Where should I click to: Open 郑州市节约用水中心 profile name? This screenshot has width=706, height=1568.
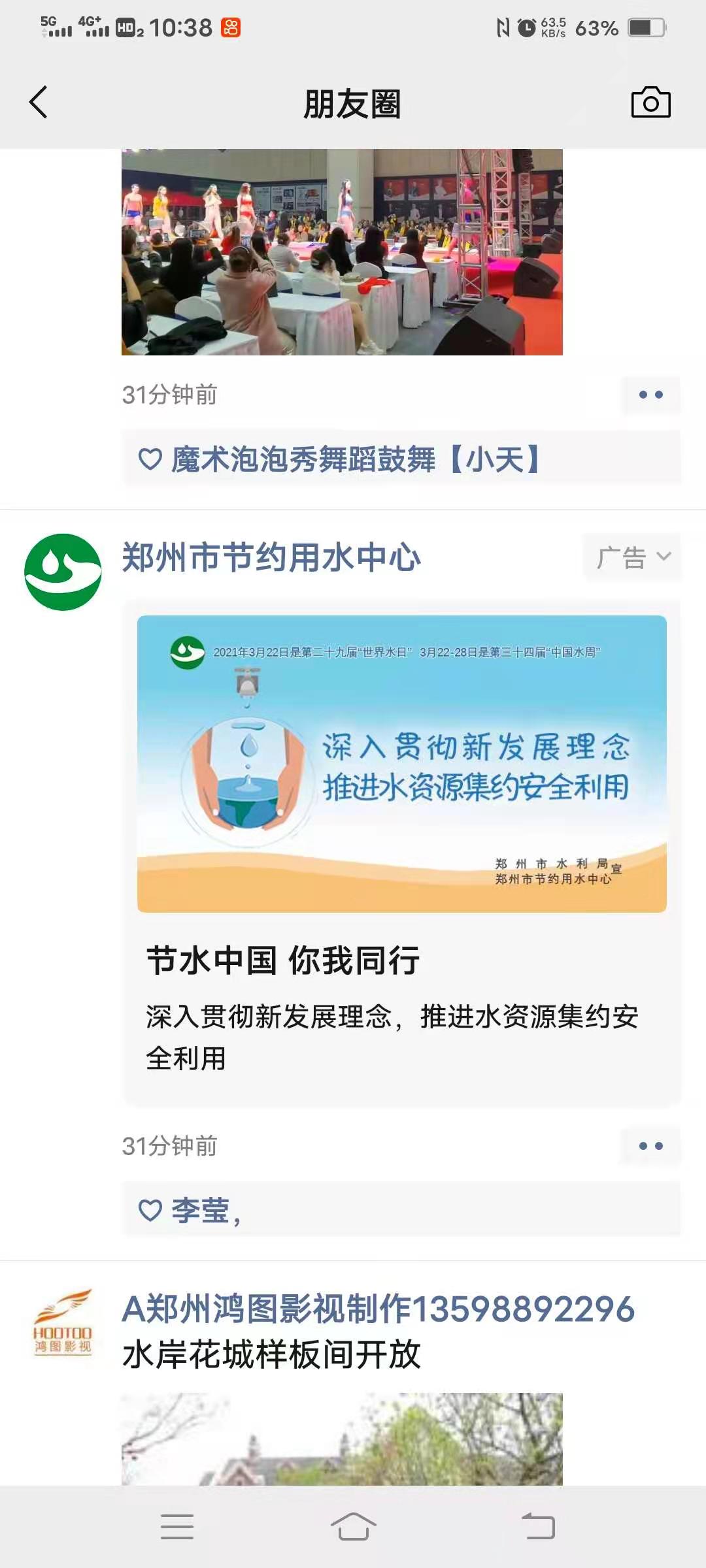pyautogui.click(x=271, y=558)
